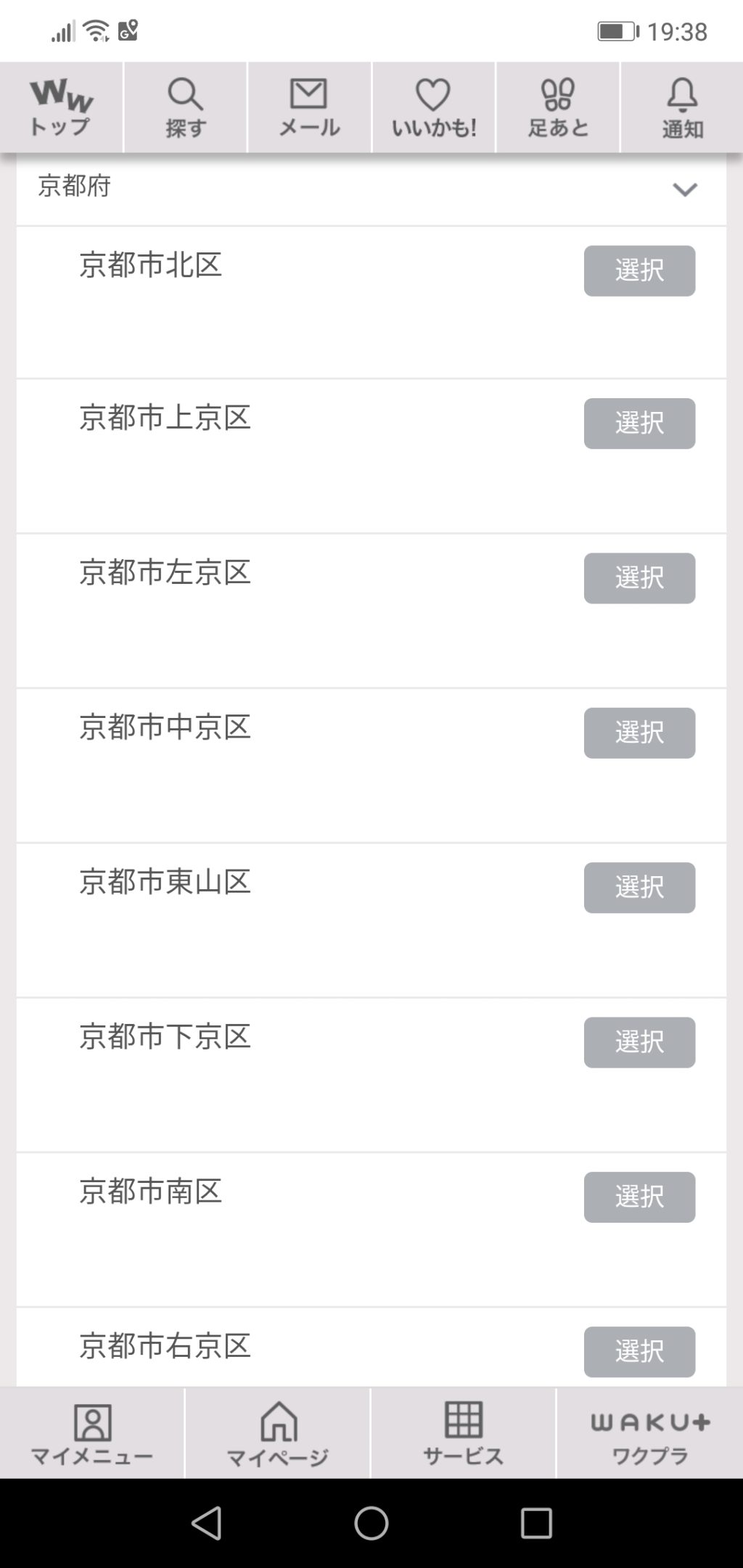Select 京都市上京区

pyautogui.click(x=639, y=423)
